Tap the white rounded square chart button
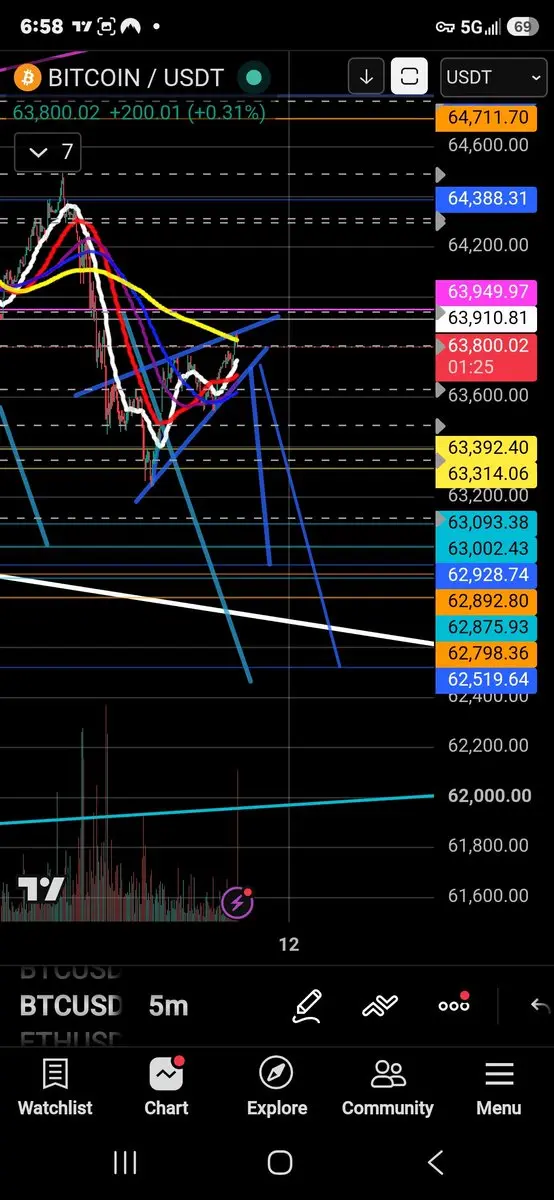Viewport: 554px width, 1200px height. point(409,77)
